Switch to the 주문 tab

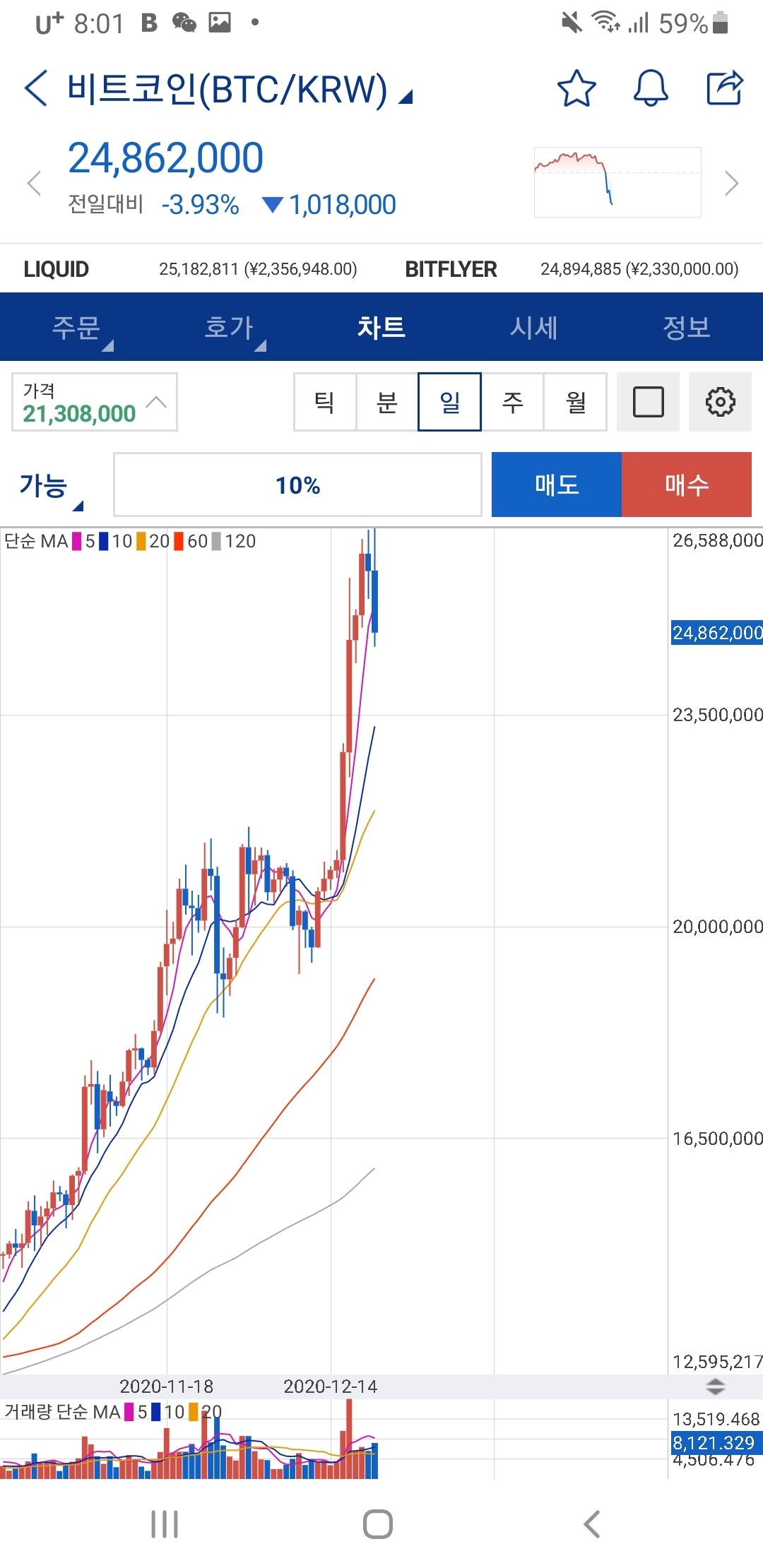point(76,328)
